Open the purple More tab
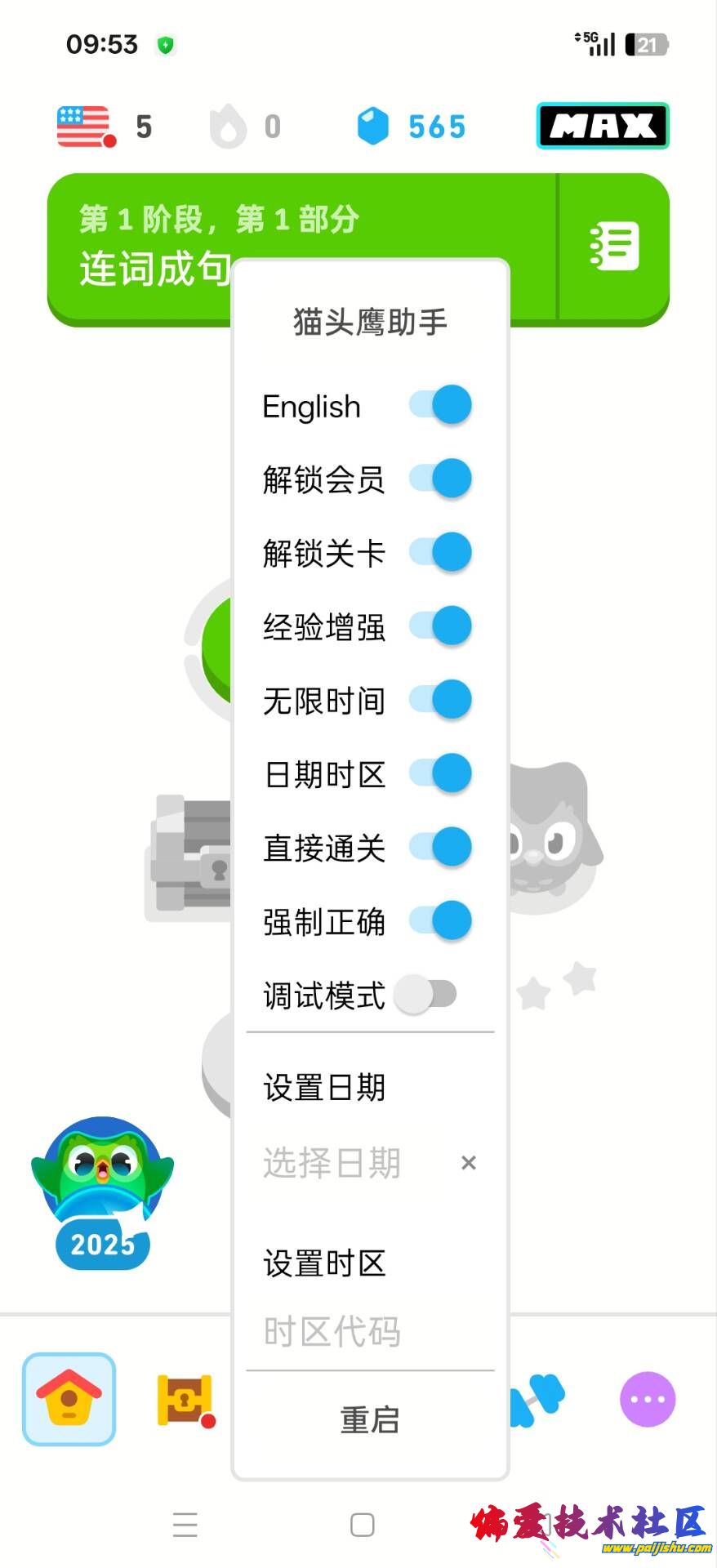The image size is (717, 1568). click(x=648, y=1399)
